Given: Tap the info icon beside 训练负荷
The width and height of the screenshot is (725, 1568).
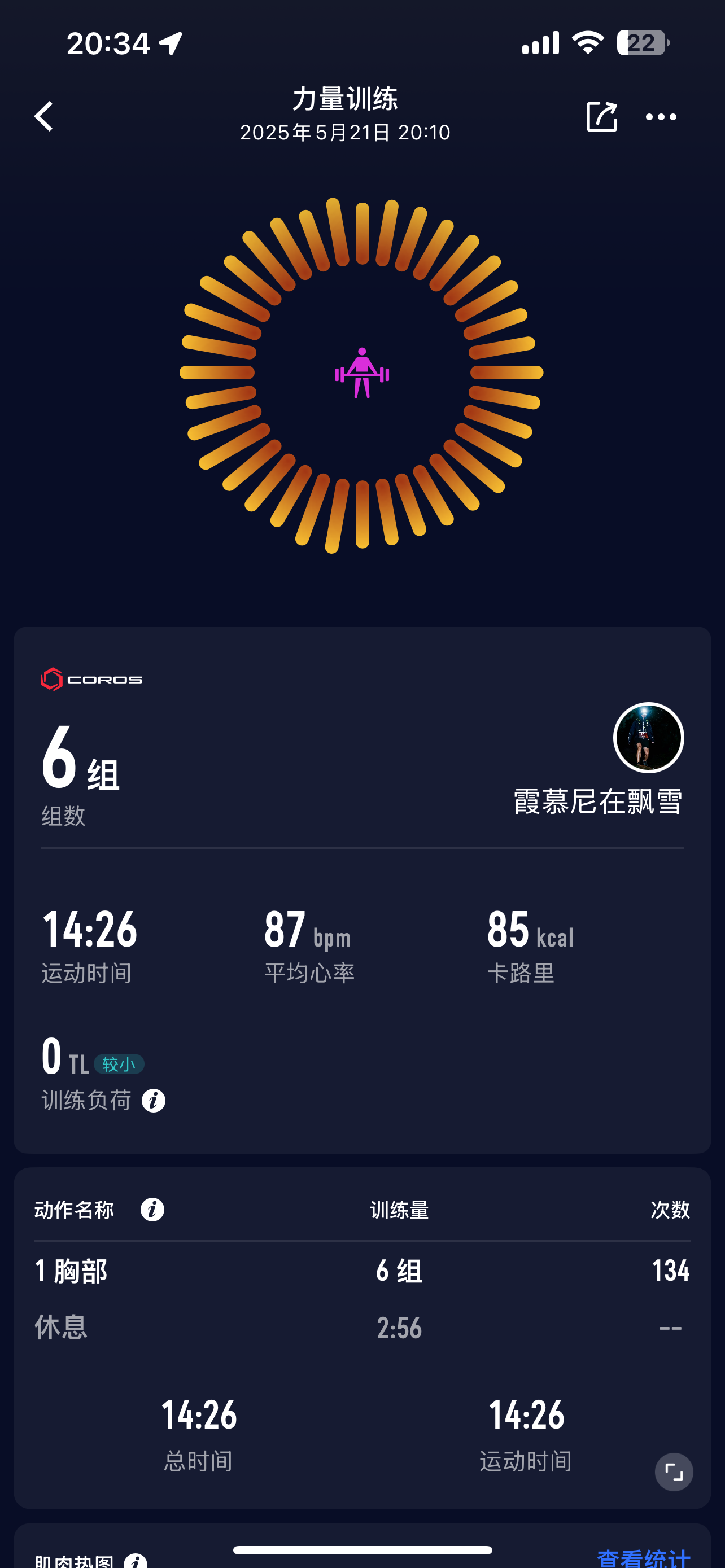Looking at the screenshot, I should pyautogui.click(x=154, y=1101).
